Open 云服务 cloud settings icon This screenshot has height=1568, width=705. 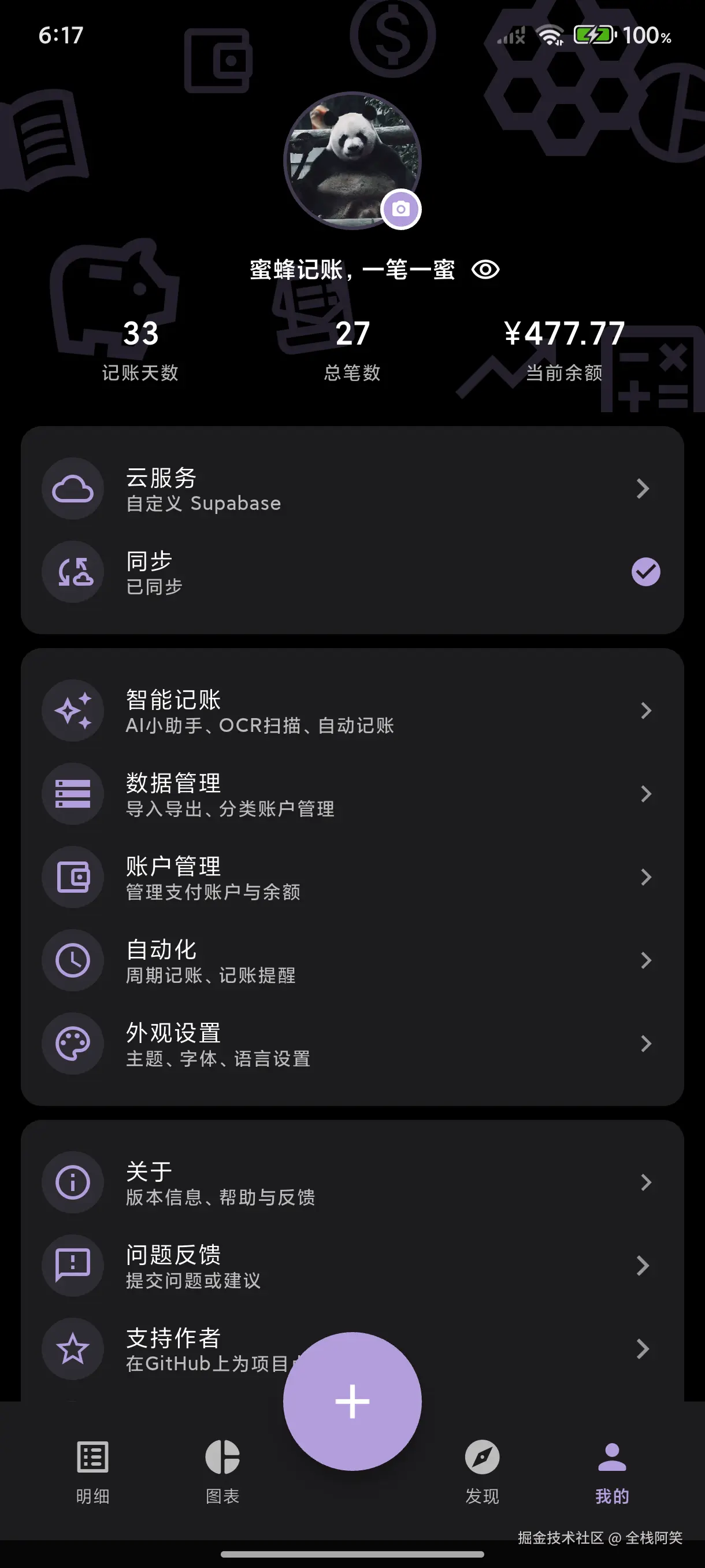click(x=72, y=489)
